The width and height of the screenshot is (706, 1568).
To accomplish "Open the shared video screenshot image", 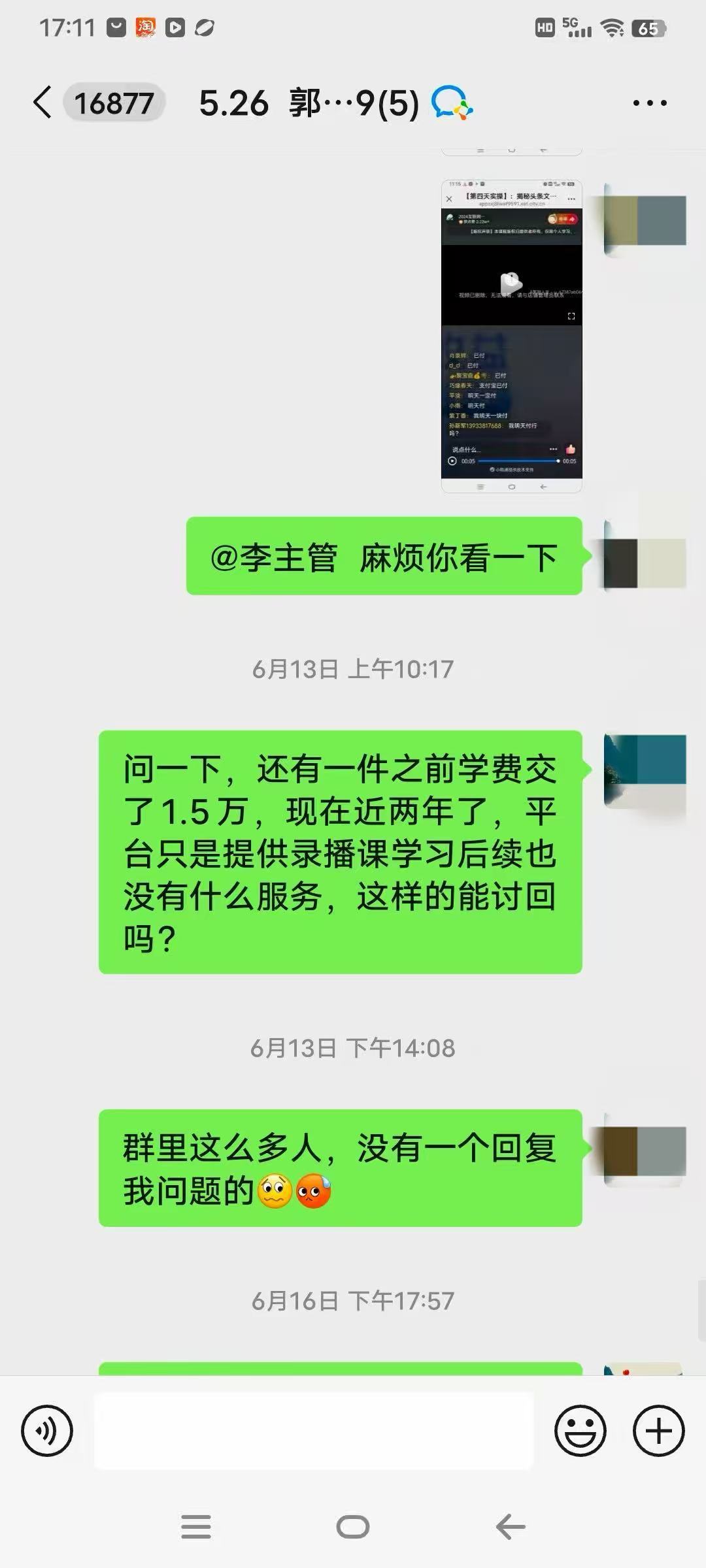I will click(511, 336).
